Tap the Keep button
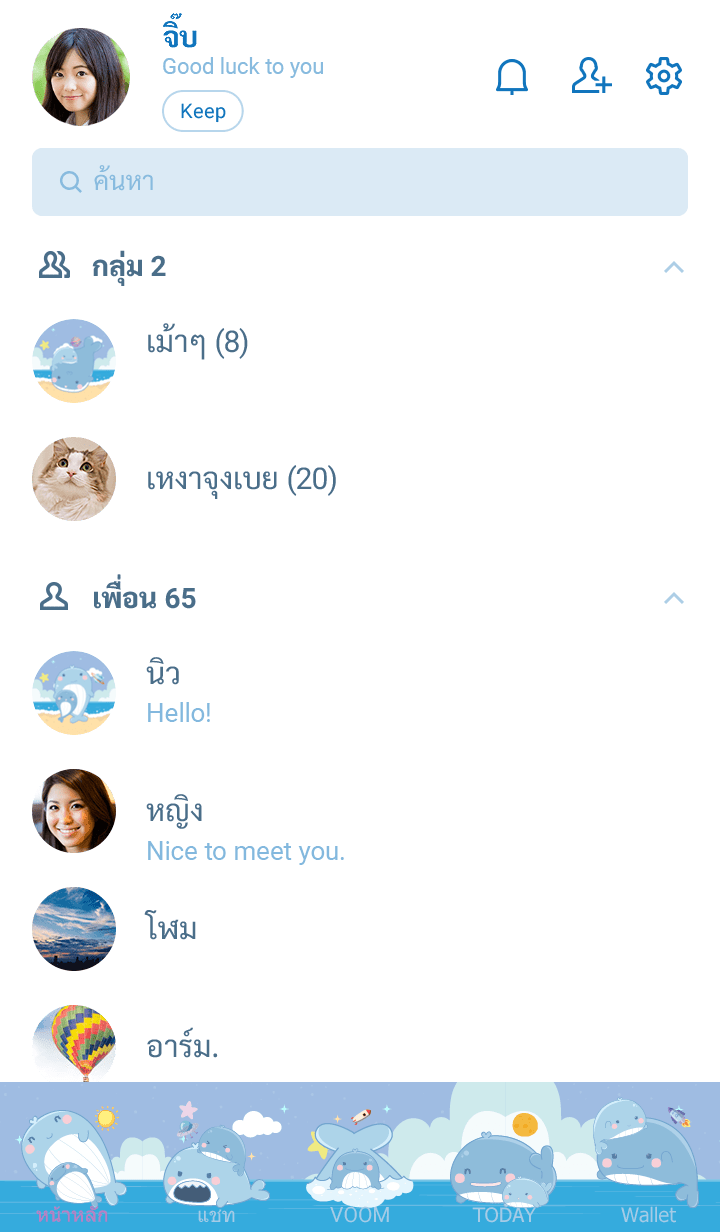Image resolution: width=720 pixels, height=1232 pixels. 202,111
